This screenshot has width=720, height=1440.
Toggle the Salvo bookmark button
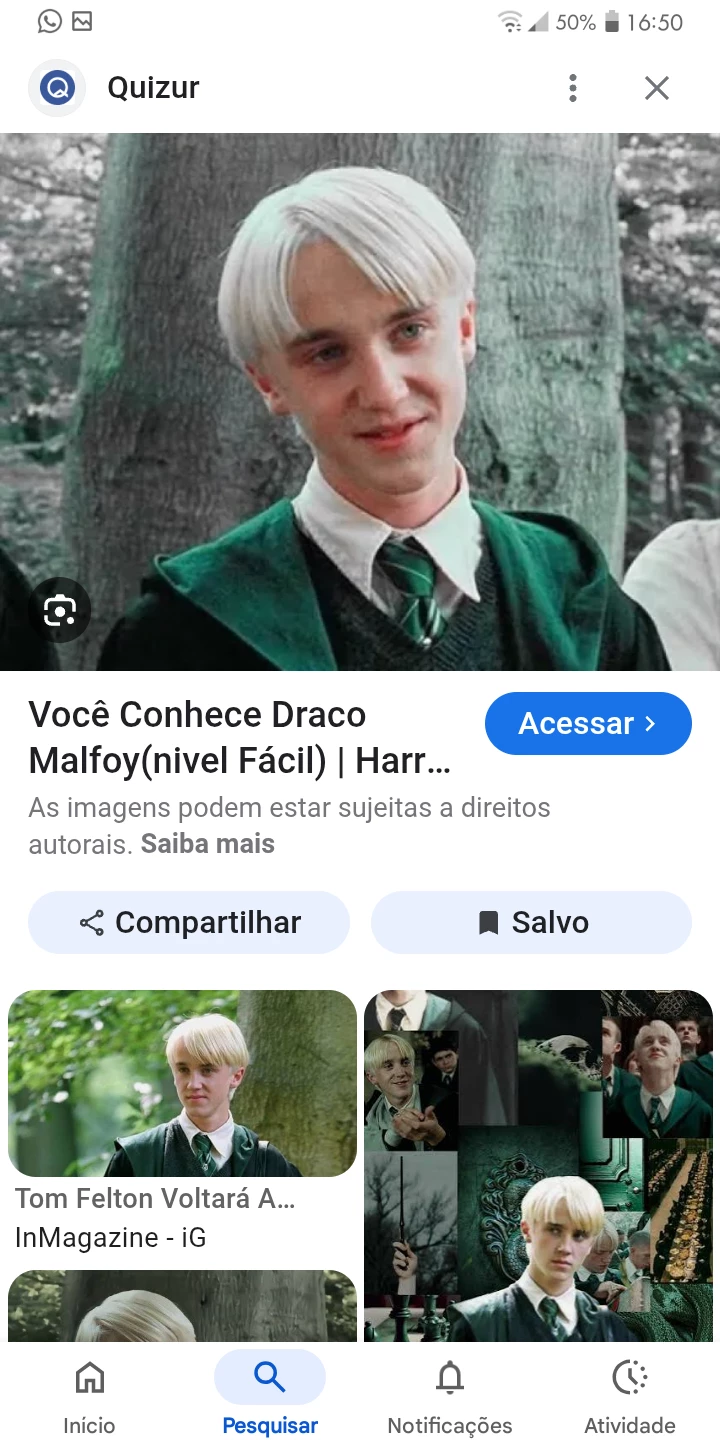coord(531,922)
